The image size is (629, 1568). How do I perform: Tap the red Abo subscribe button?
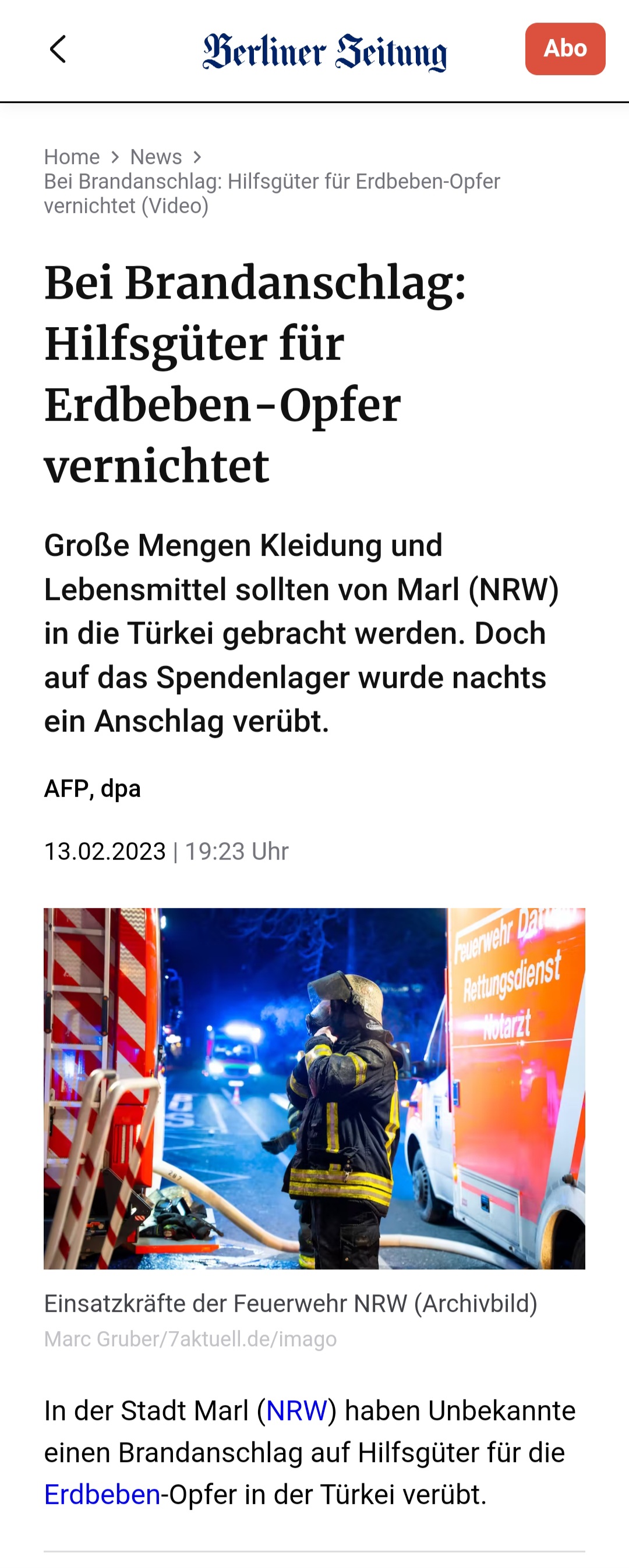[x=564, y=49]
